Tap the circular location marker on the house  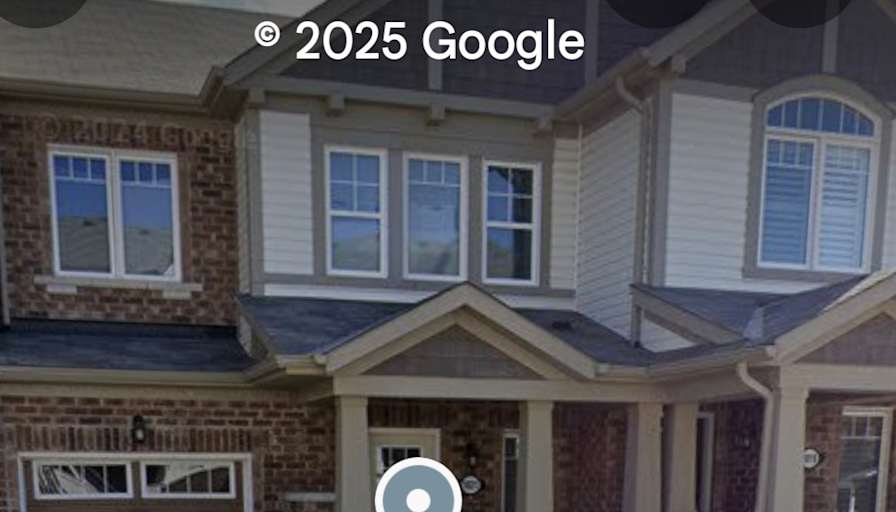point(418,494)
